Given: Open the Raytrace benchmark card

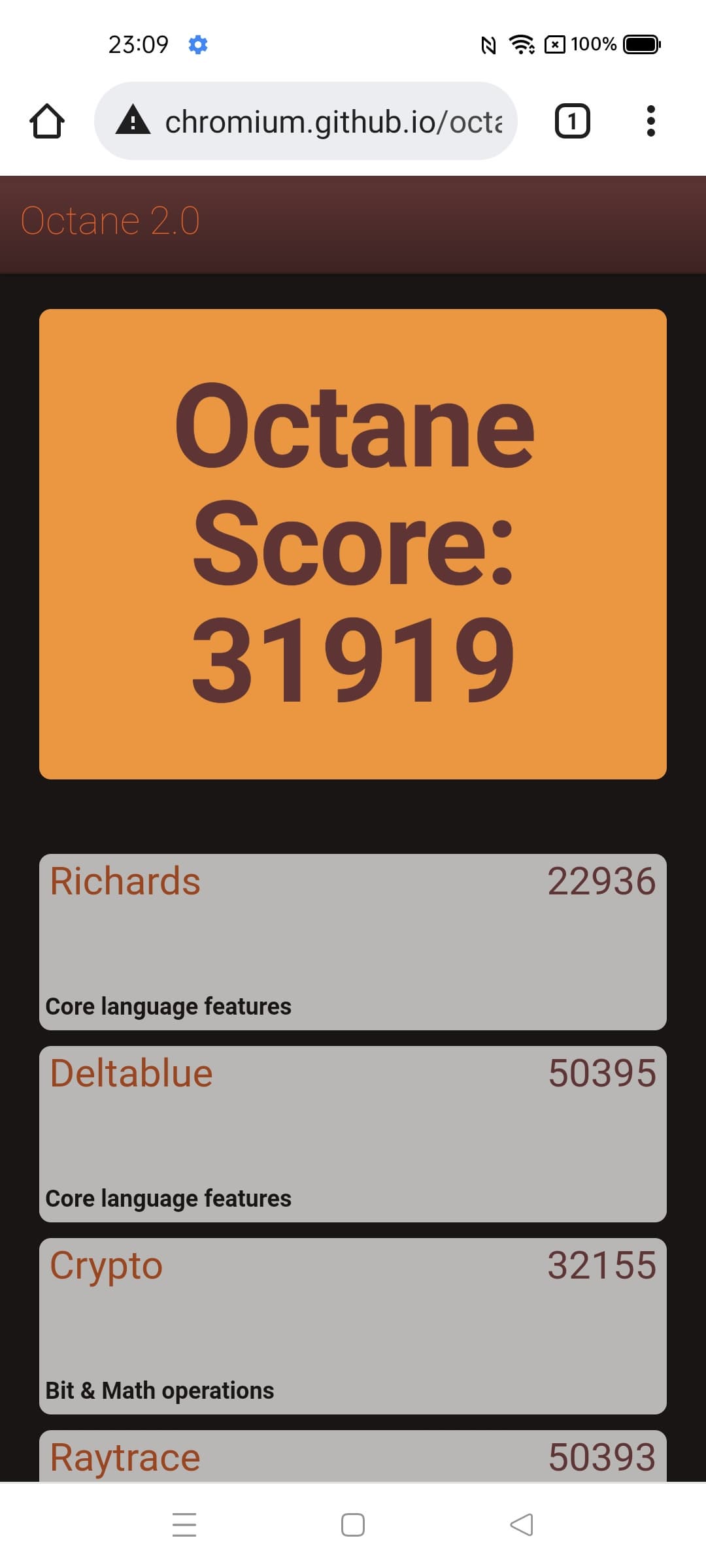Looking at the screenshot, I should pos(353,1458).
